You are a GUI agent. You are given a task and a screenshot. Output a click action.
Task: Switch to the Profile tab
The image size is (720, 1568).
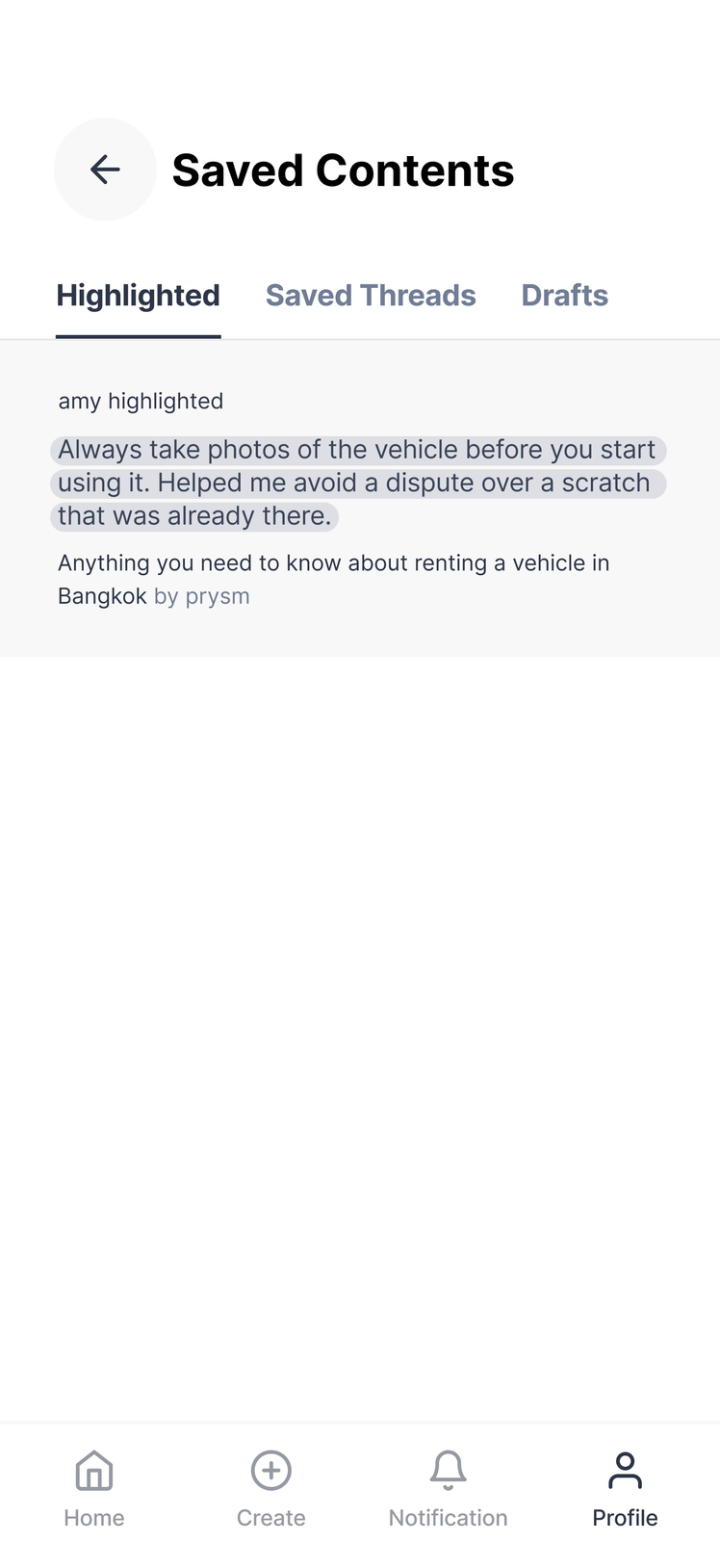[625, 1488]
